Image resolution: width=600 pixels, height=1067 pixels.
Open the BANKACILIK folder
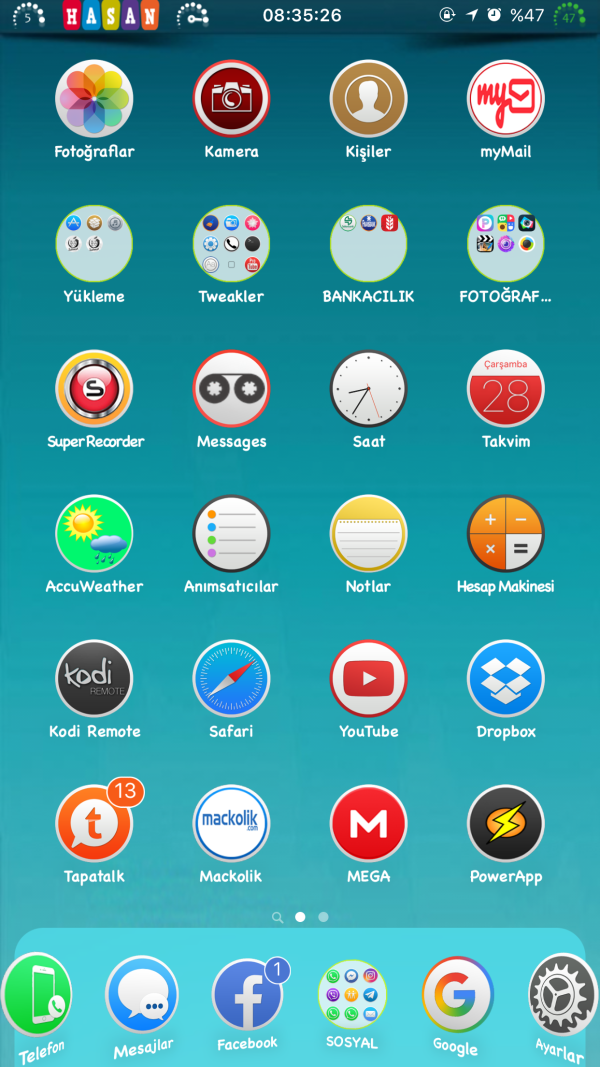coord(368,244)
